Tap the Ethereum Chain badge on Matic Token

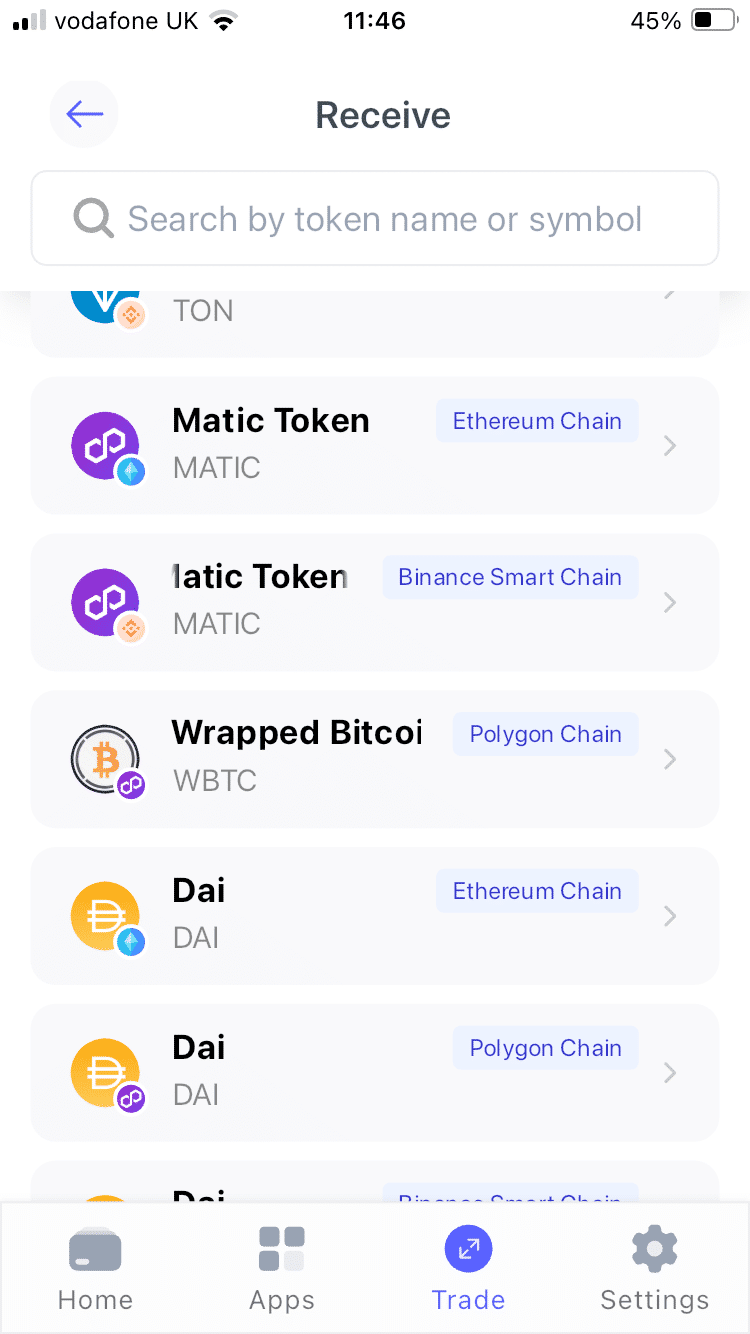[536, 420]
